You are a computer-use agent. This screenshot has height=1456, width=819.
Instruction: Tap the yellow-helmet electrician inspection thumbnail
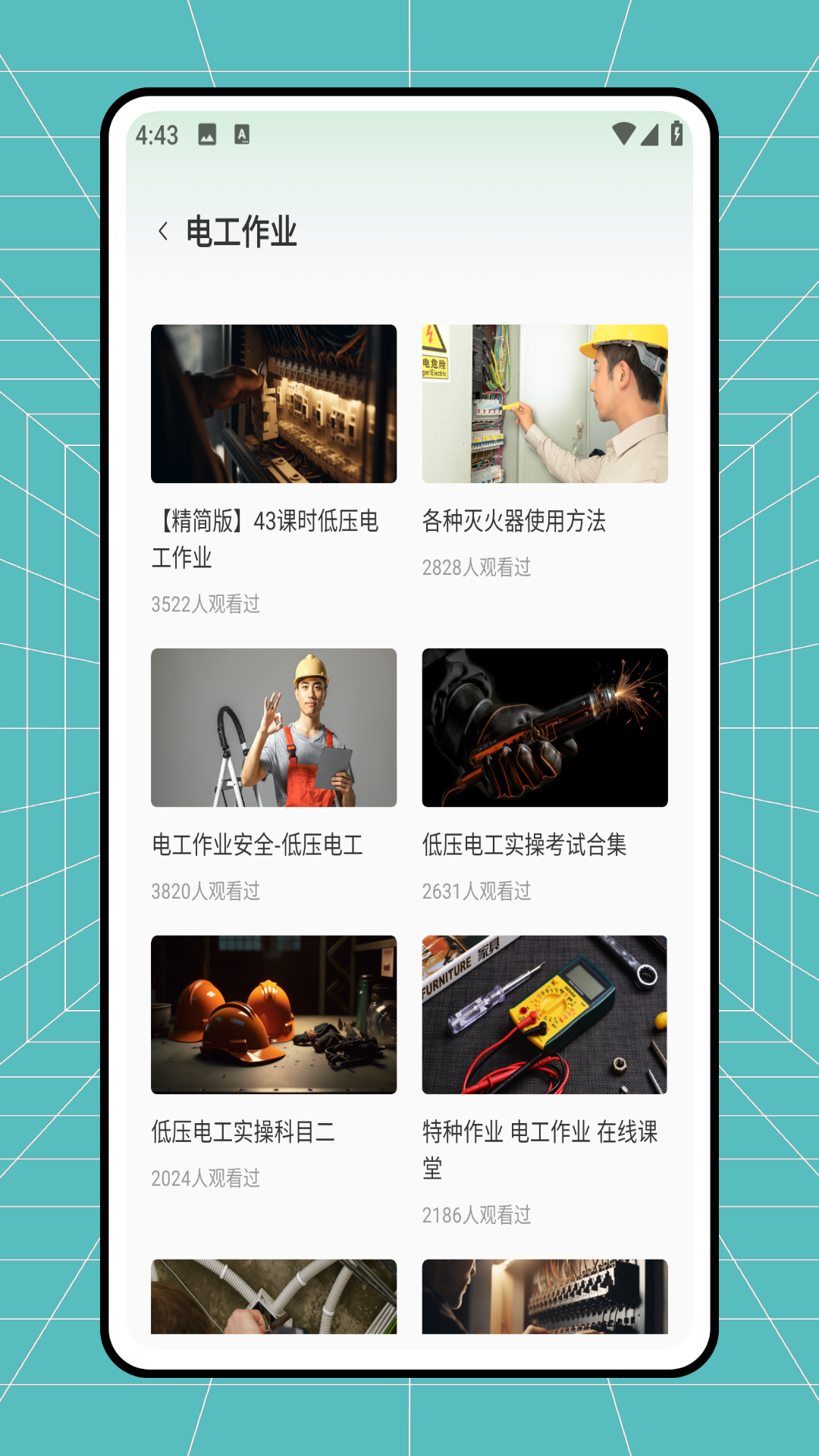coord(545,405)
